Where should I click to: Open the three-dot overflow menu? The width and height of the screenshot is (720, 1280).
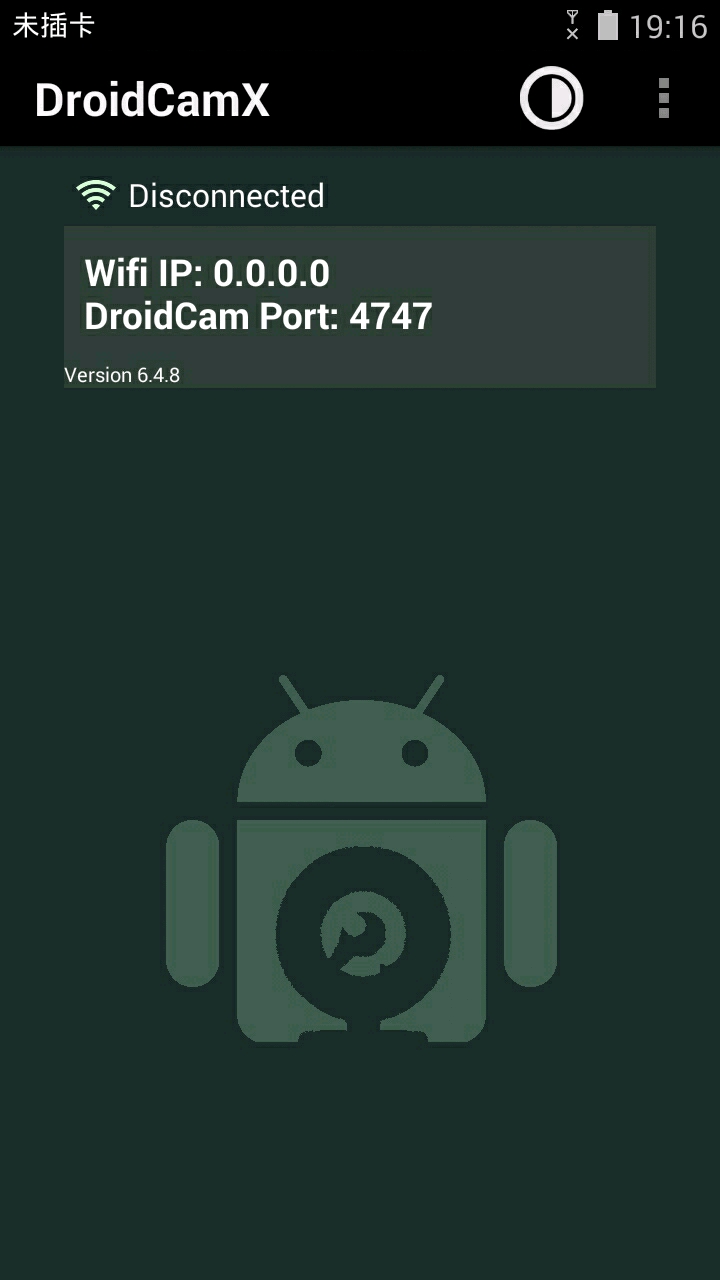tap(663, 98)
